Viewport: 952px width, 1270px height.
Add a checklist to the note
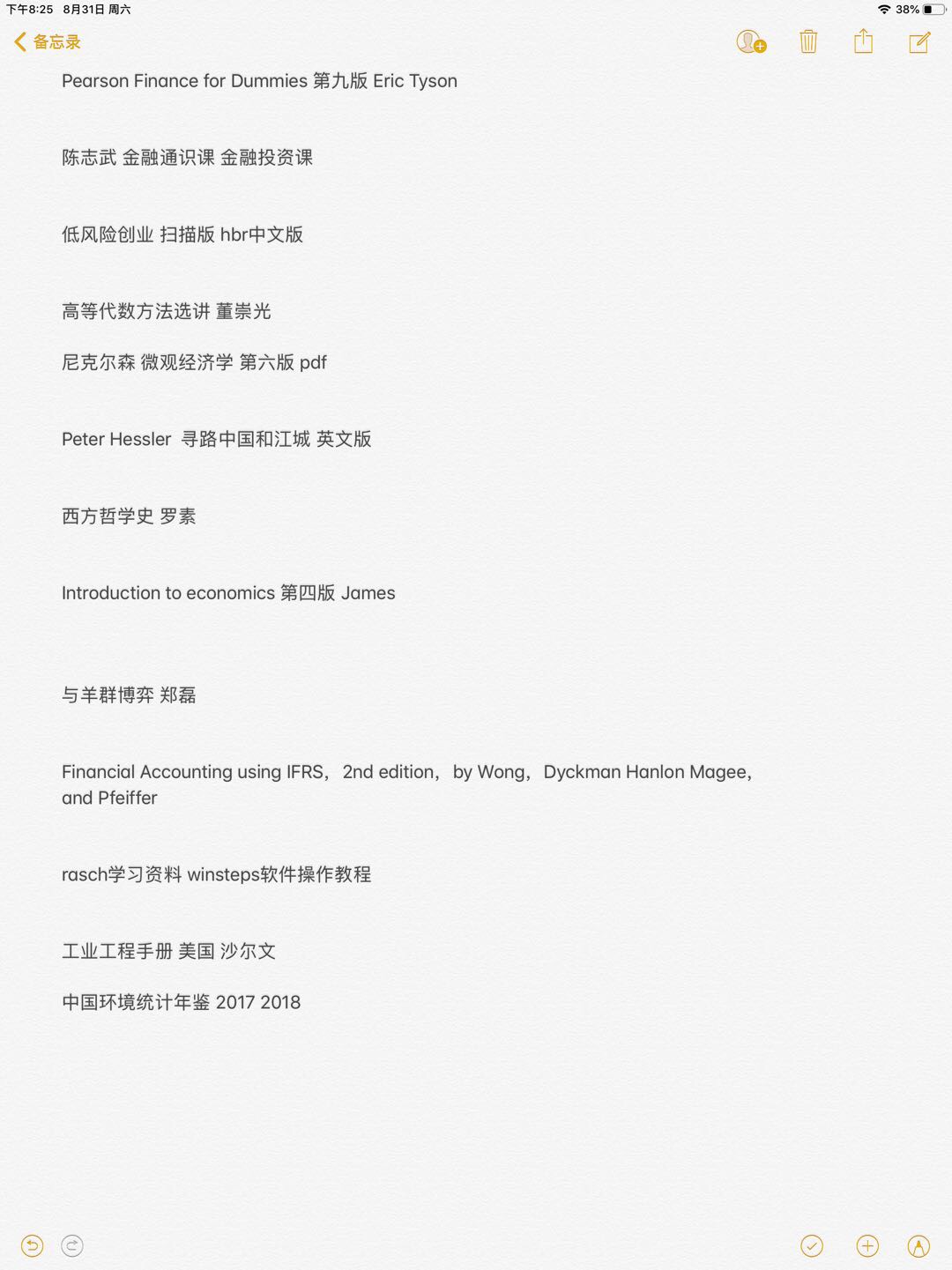(812, 1245)
